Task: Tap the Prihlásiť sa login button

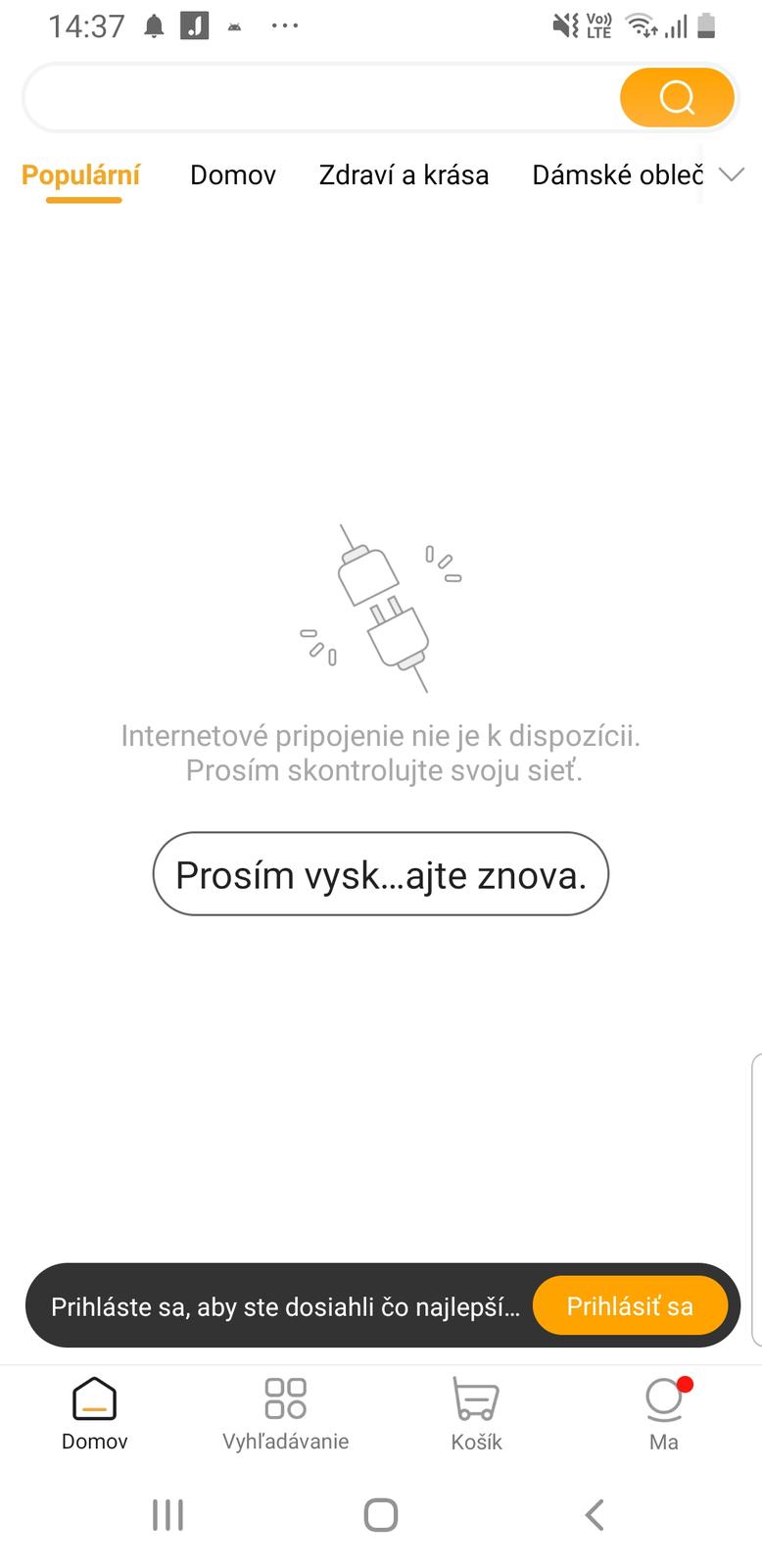Action: click(630, 1306)
